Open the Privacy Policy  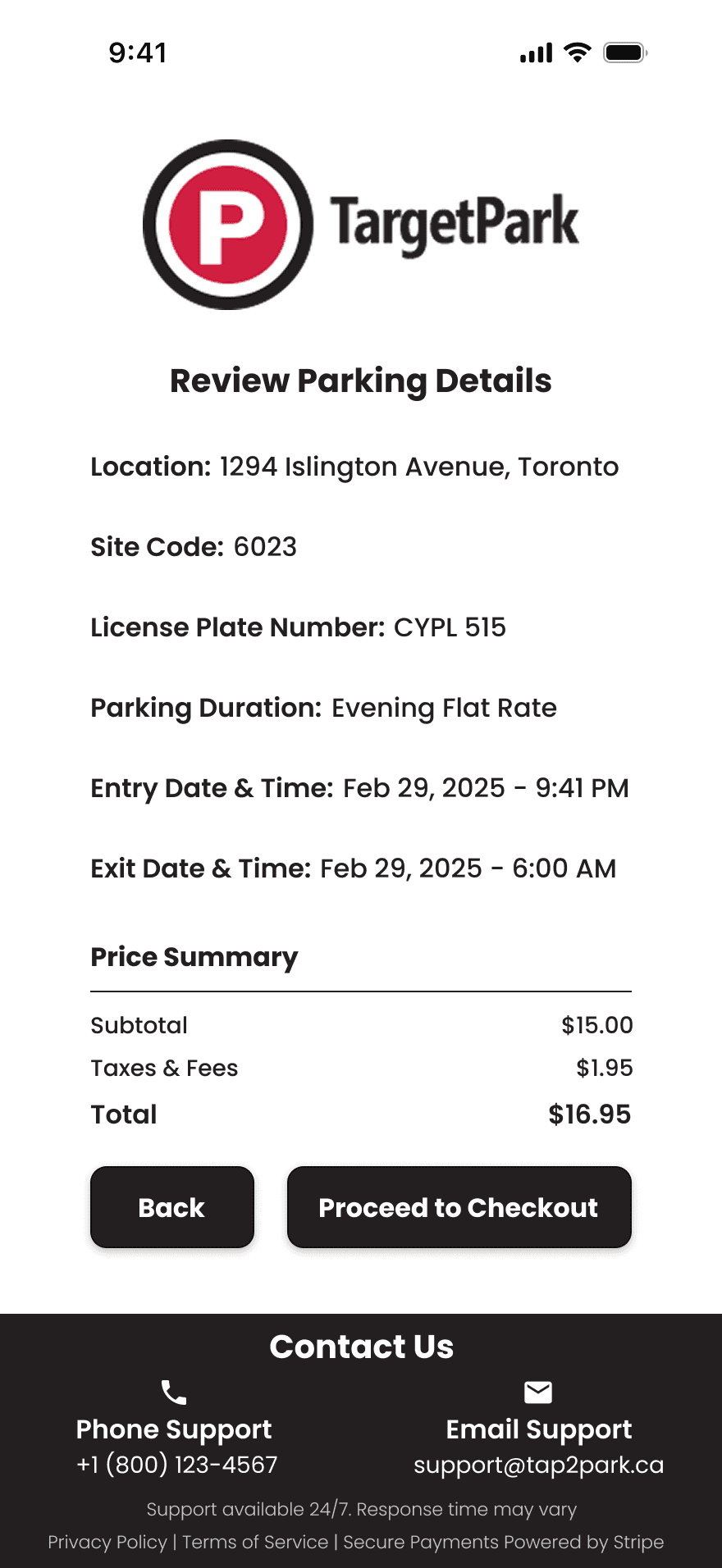coord(107,1542)
